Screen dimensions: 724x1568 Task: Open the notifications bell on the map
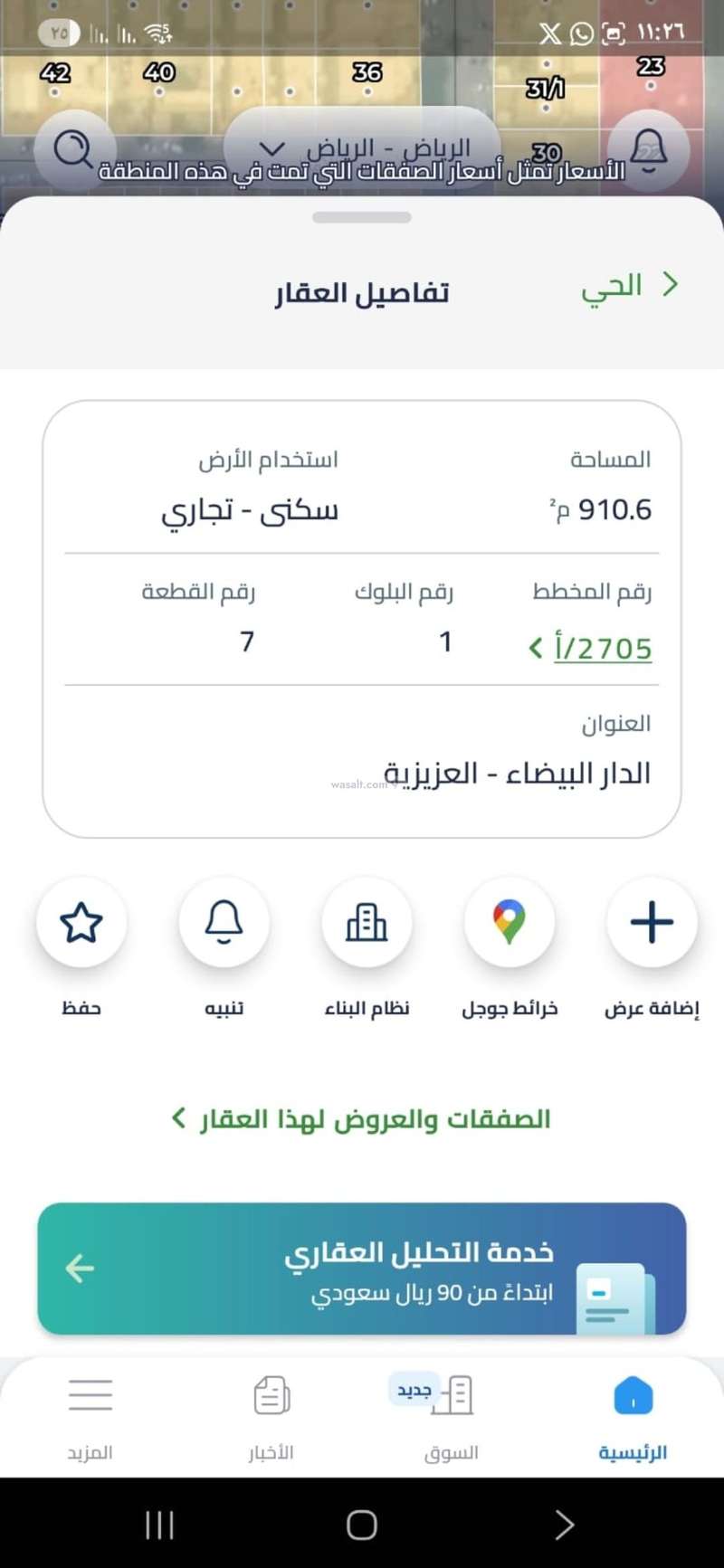pos(649,149)
